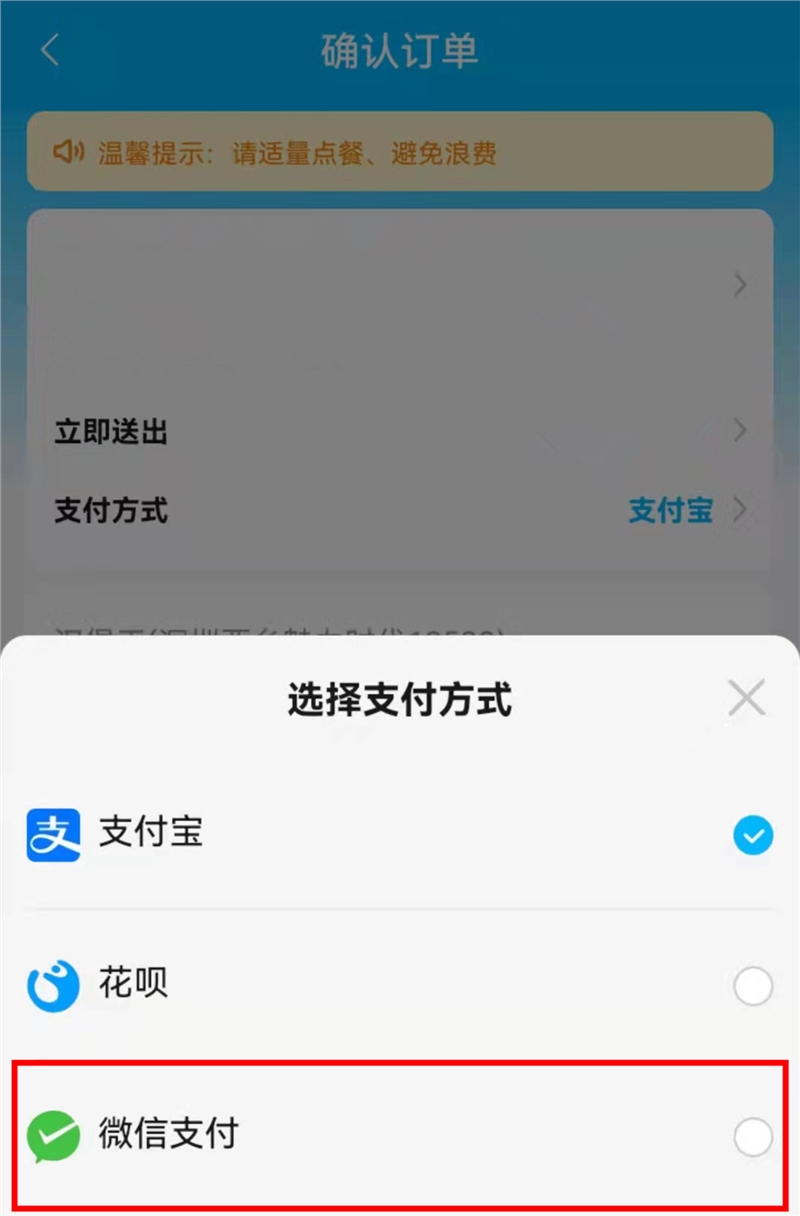Close the payment method sheet
800x1216 pixels.
746,698
